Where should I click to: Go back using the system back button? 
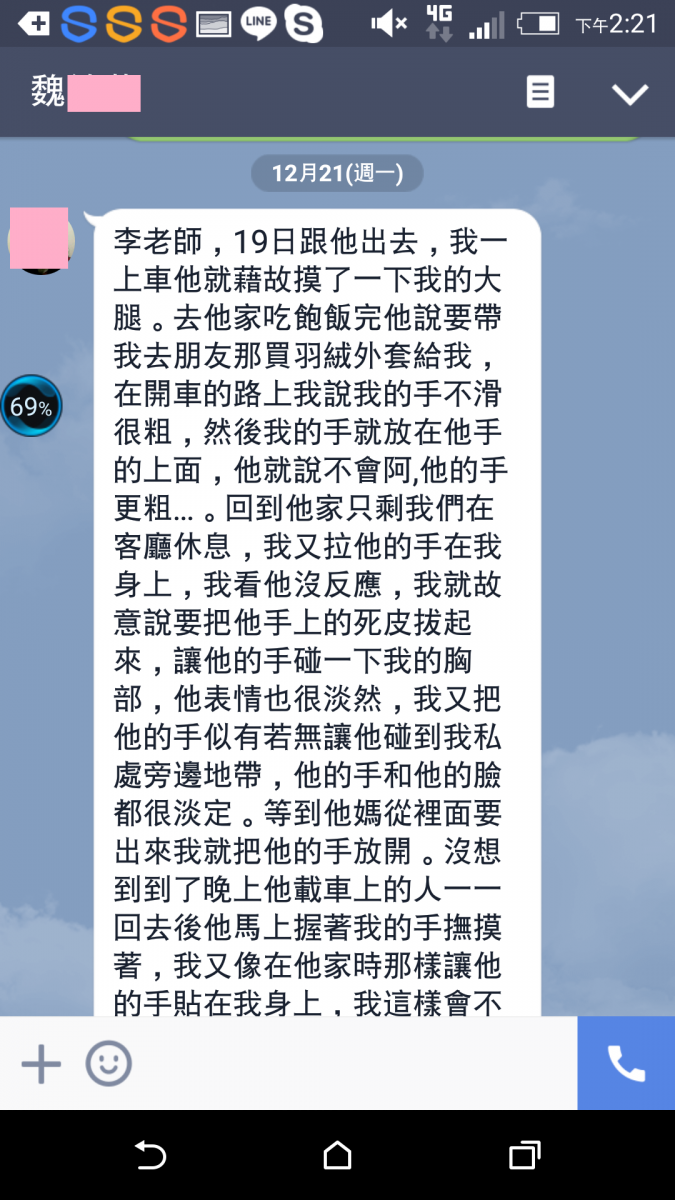click(x=150, y=1155)
